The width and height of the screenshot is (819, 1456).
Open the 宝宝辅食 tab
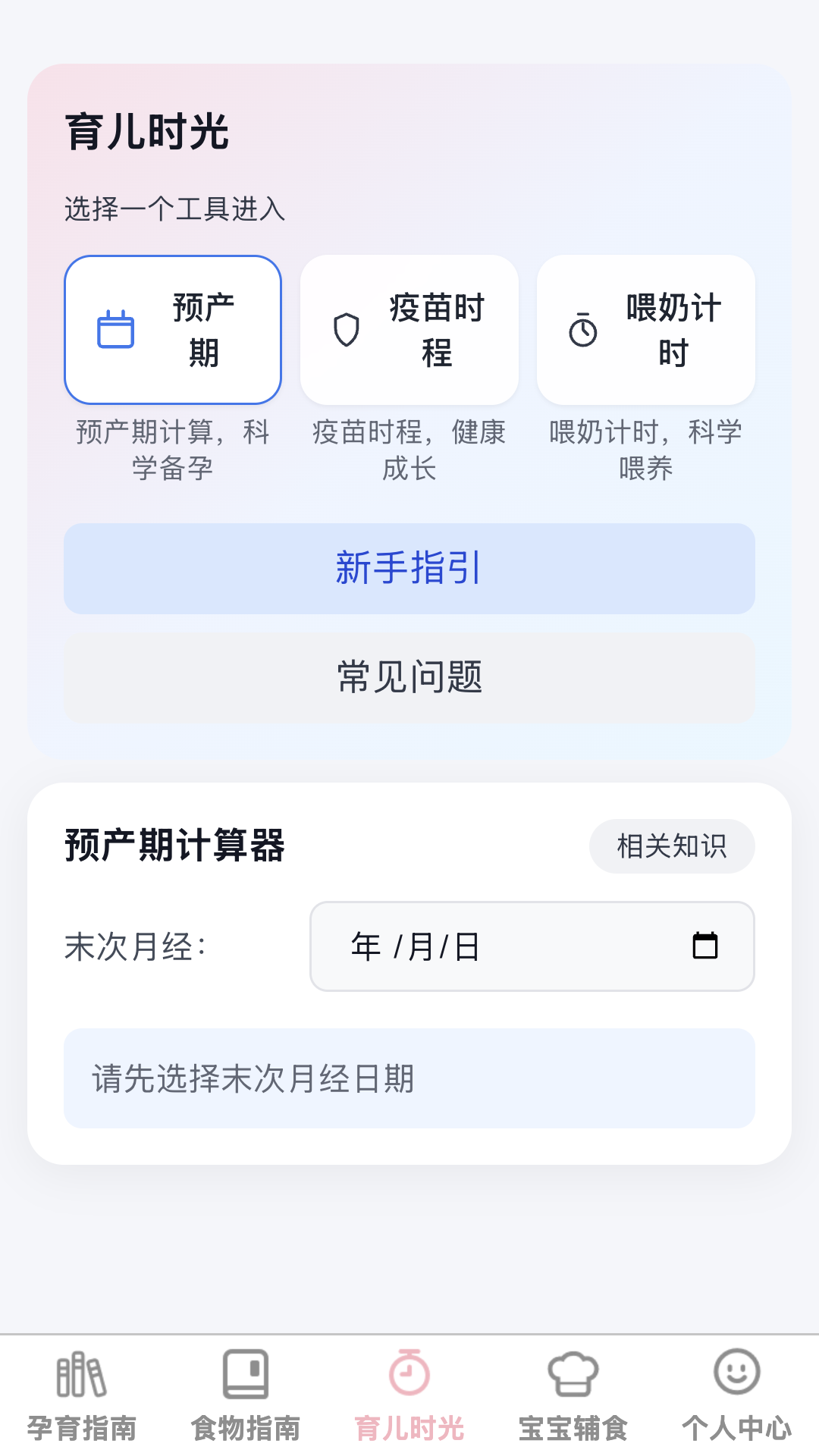pos(573,1395)
